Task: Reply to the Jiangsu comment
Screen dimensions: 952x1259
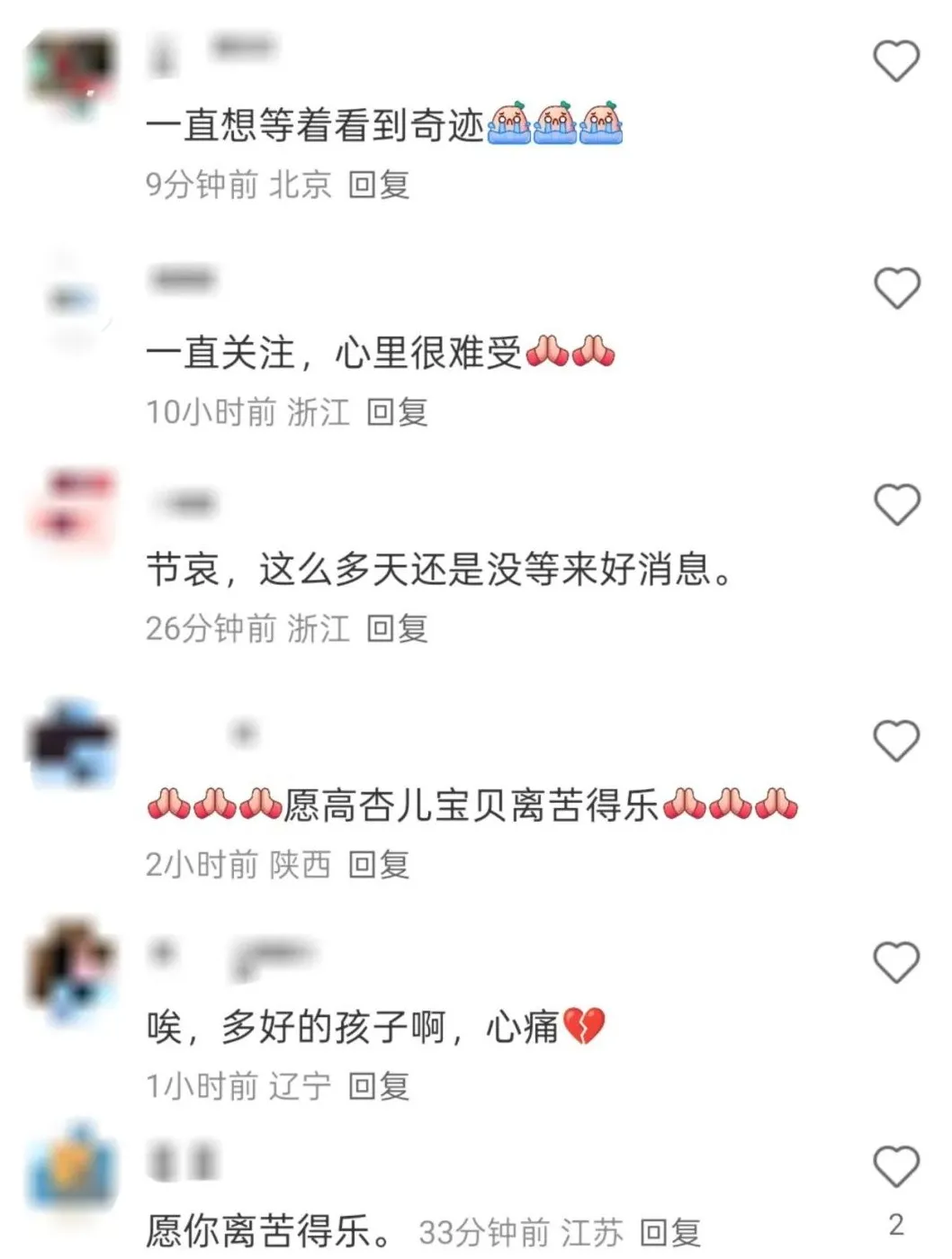Action: click(x=669, y=1232)
